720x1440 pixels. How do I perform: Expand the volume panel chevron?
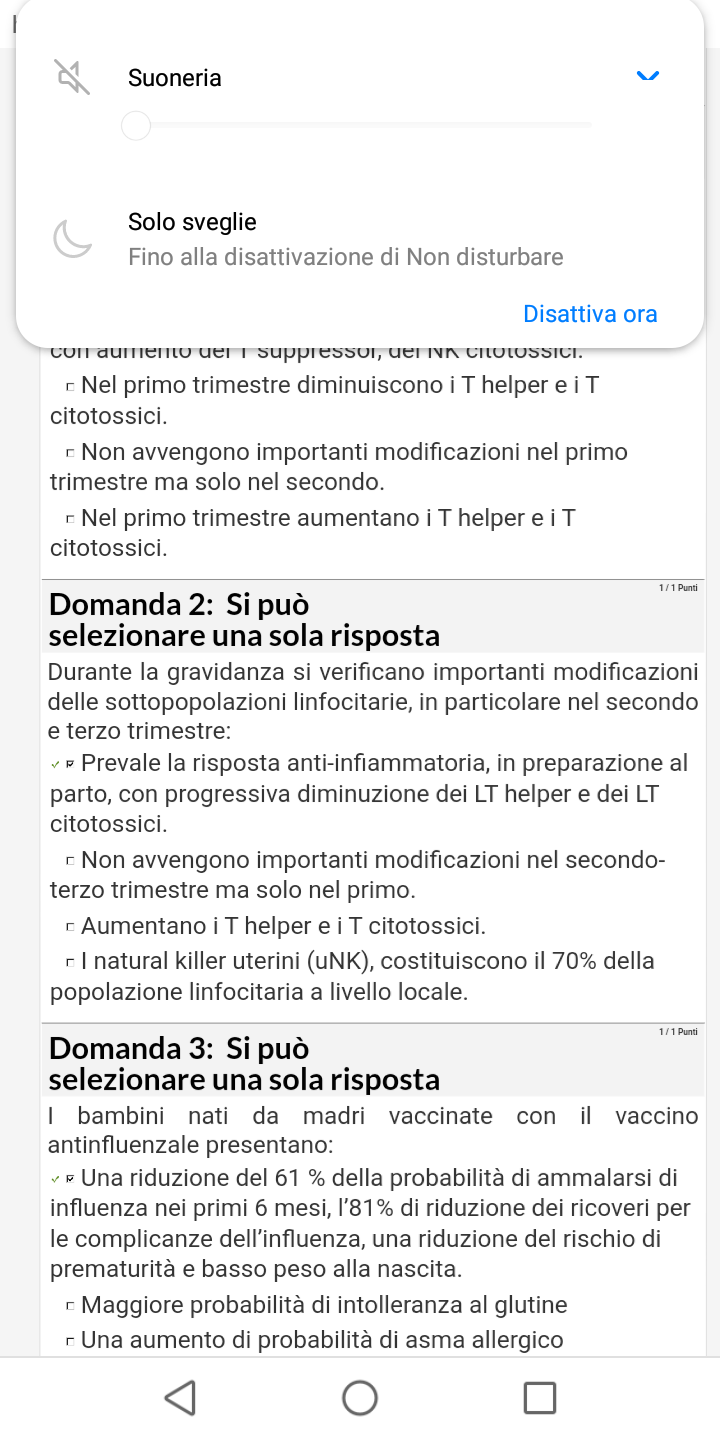(648, 76)
